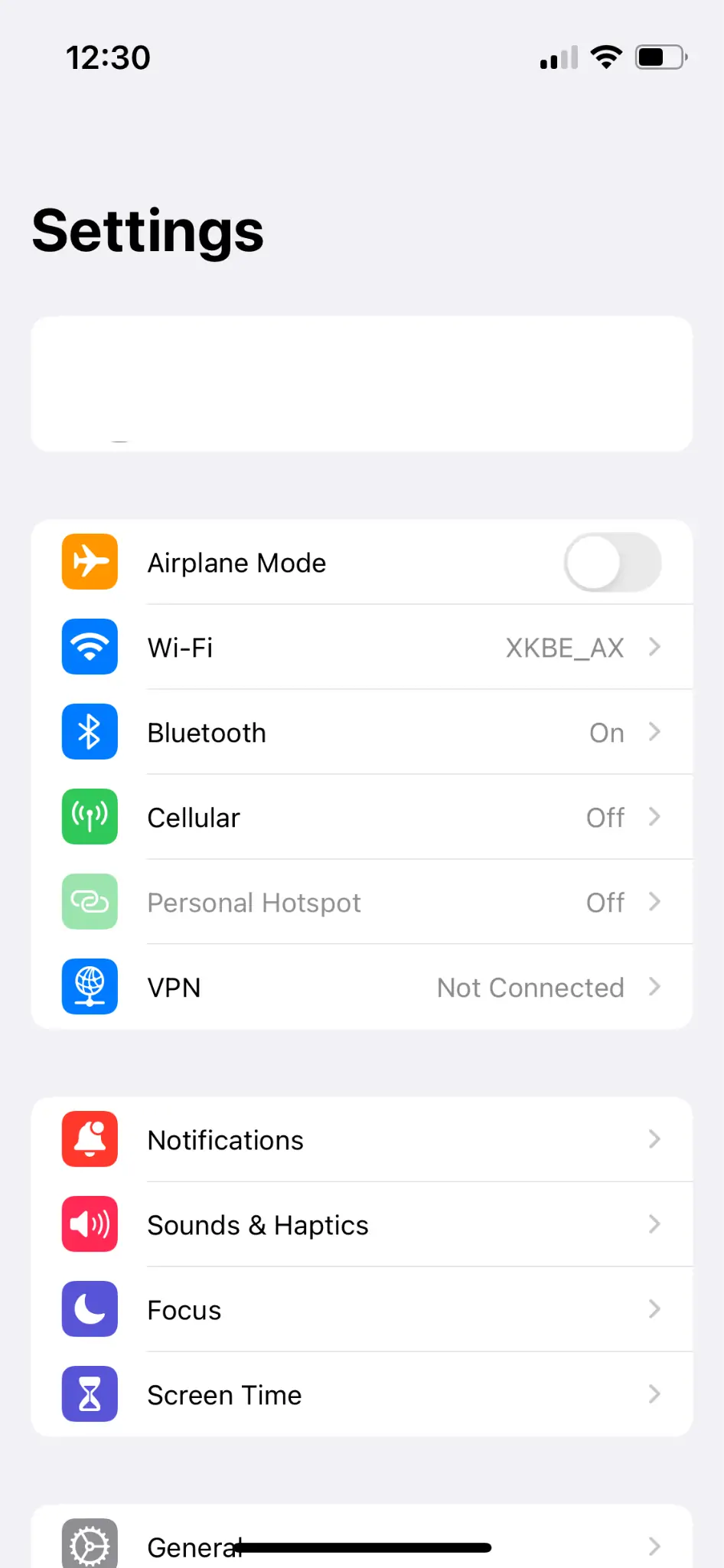Open the account card below the Settings title
Viewport: 724px width, 1568px height.
point(362,384)
